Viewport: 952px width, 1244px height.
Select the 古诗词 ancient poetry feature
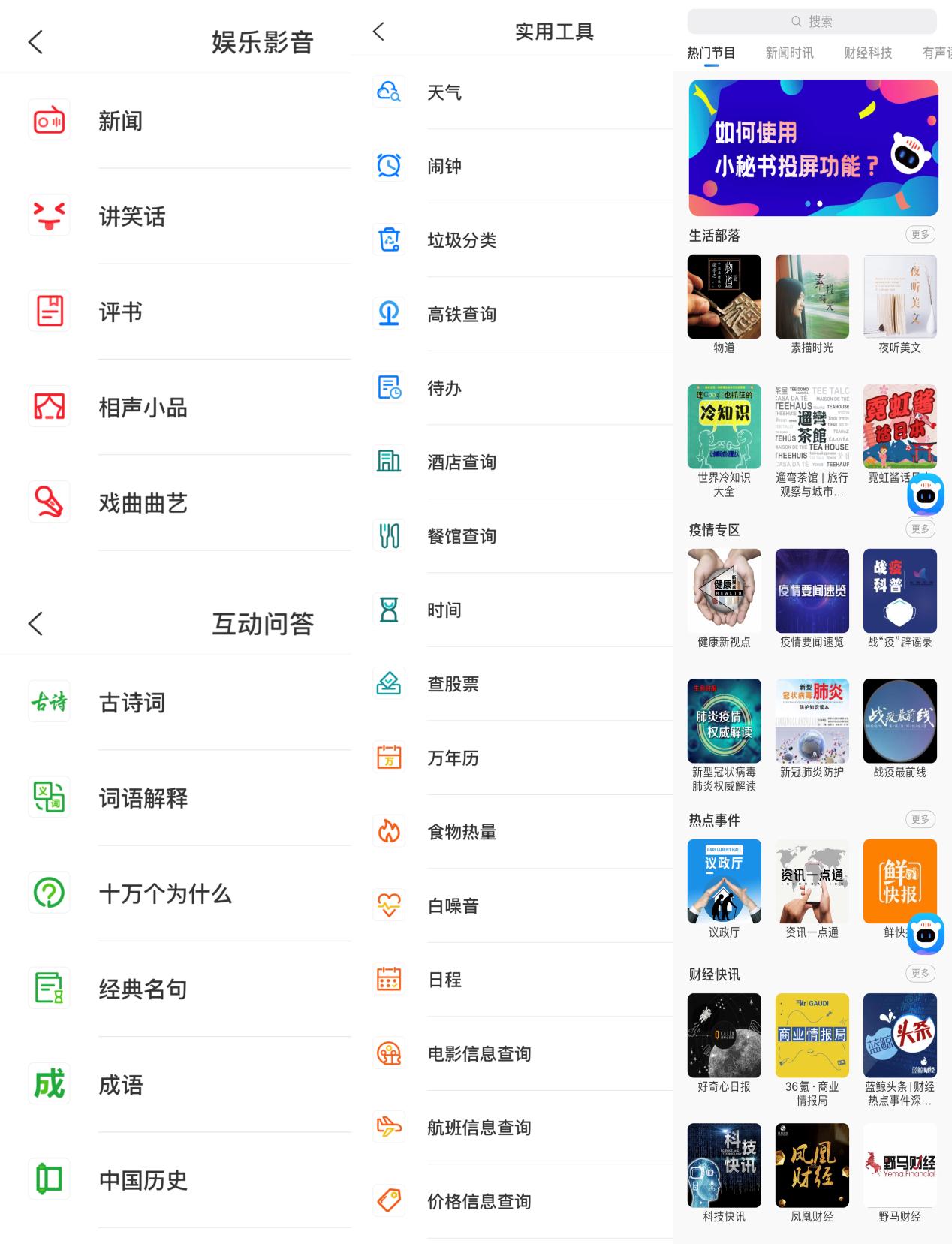pyautogui.click(x=132, y=702)
